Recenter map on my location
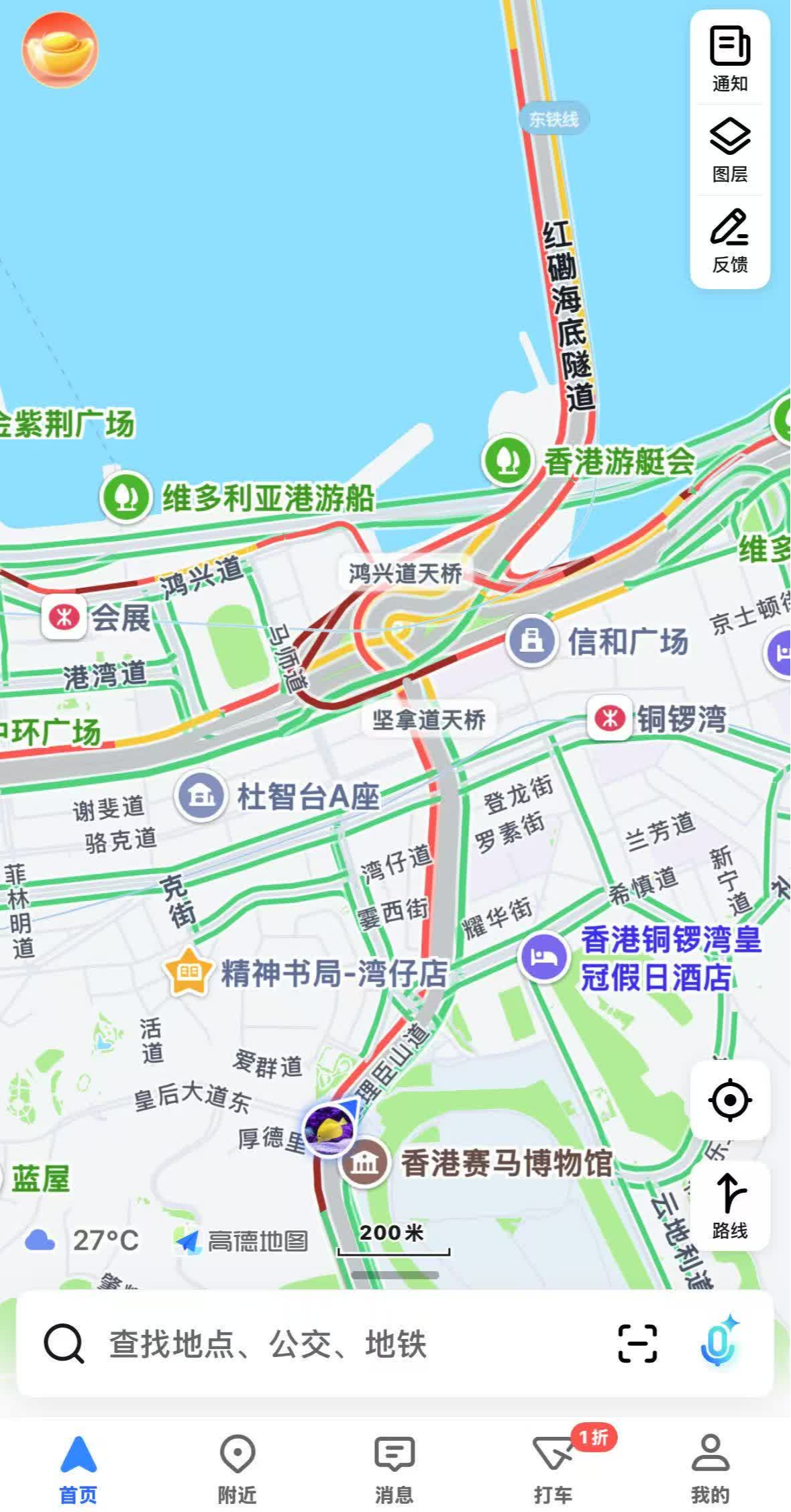 coord(729,1100)
